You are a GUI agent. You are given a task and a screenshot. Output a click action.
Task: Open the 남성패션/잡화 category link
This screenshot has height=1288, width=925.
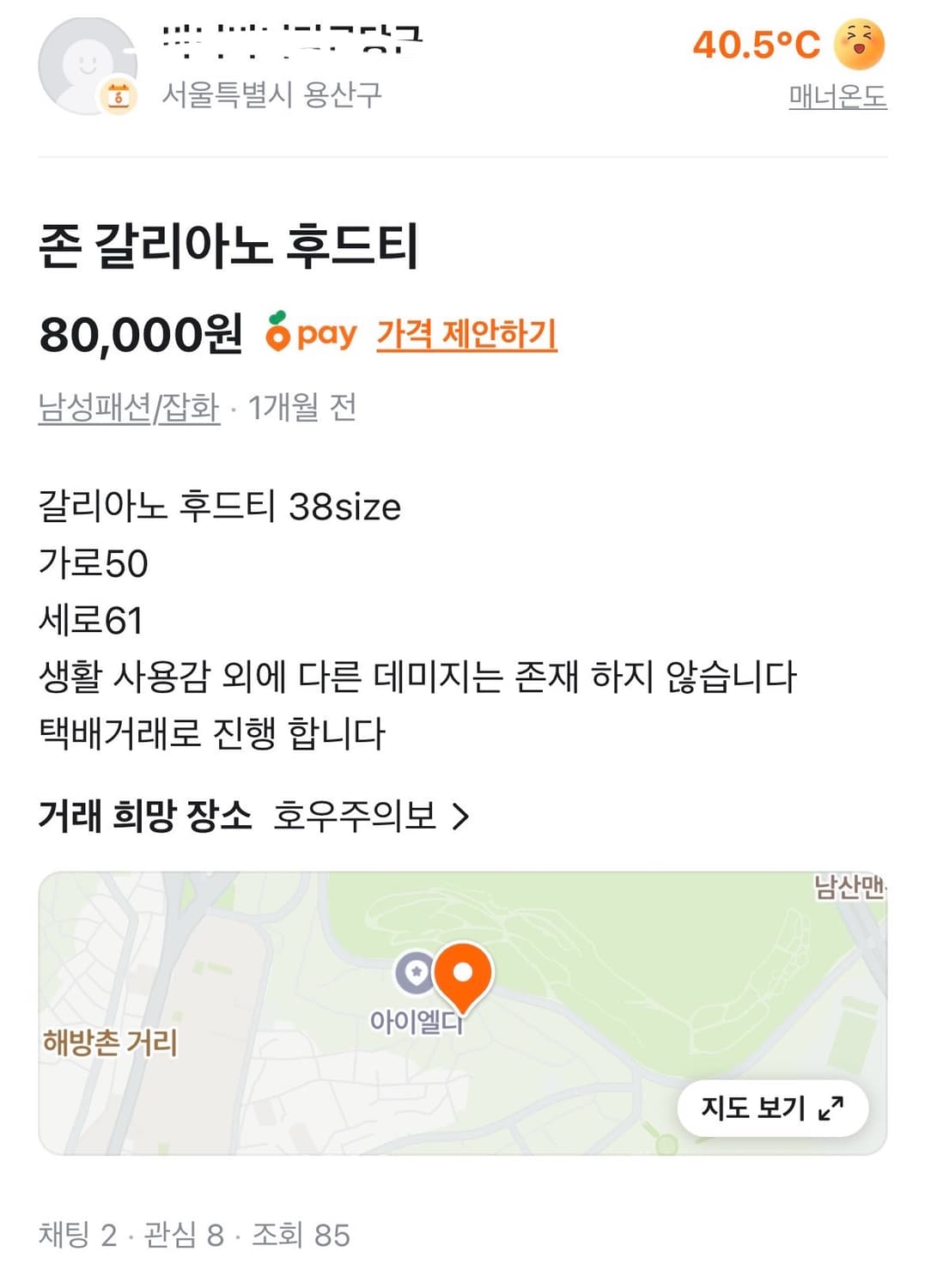click(127, 407)
